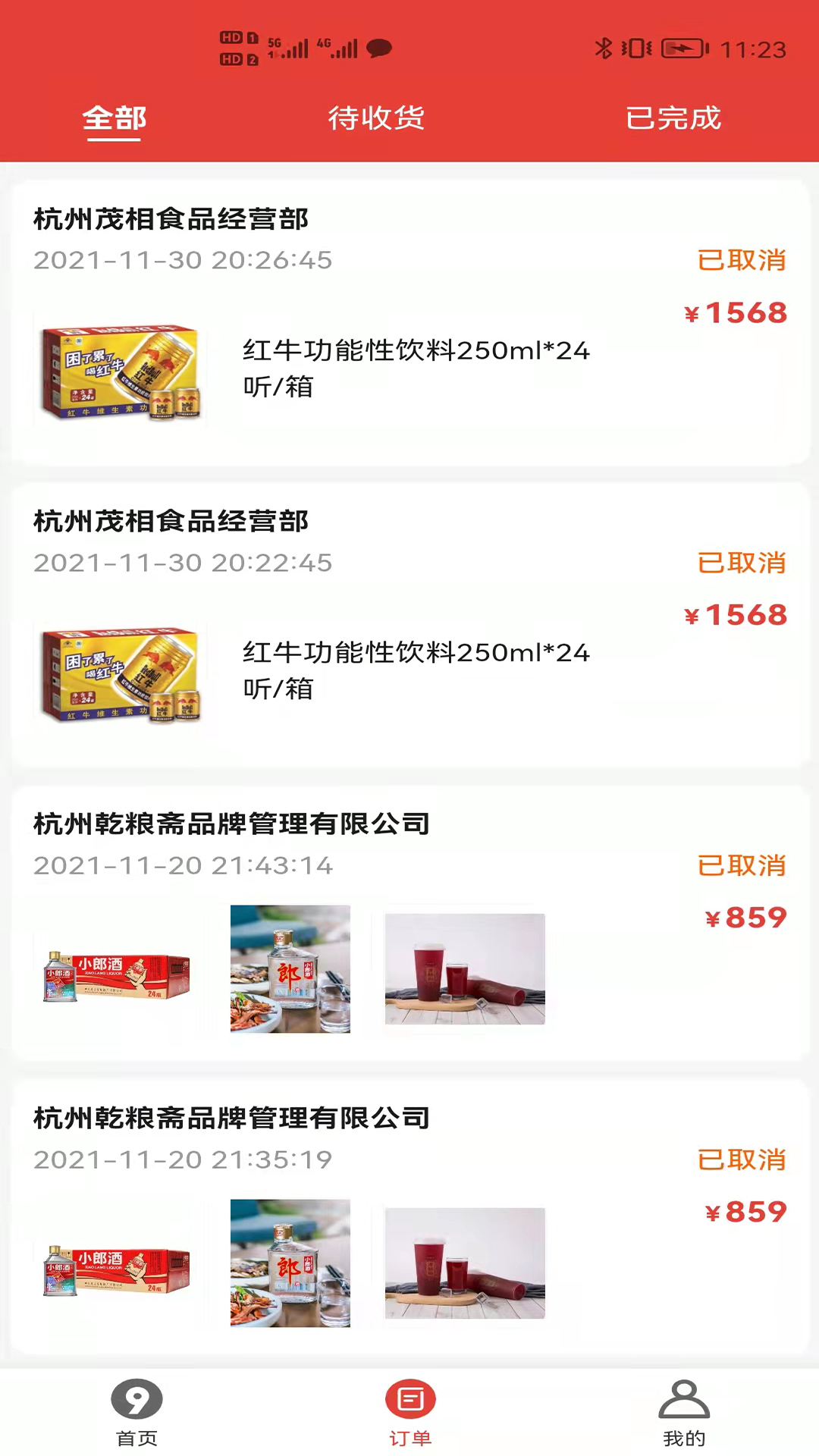Open the 杭州乾粮斋 order placed at 21:35:19
Viewport: 819px width, 1456px height.
[x=409, y=1216]
